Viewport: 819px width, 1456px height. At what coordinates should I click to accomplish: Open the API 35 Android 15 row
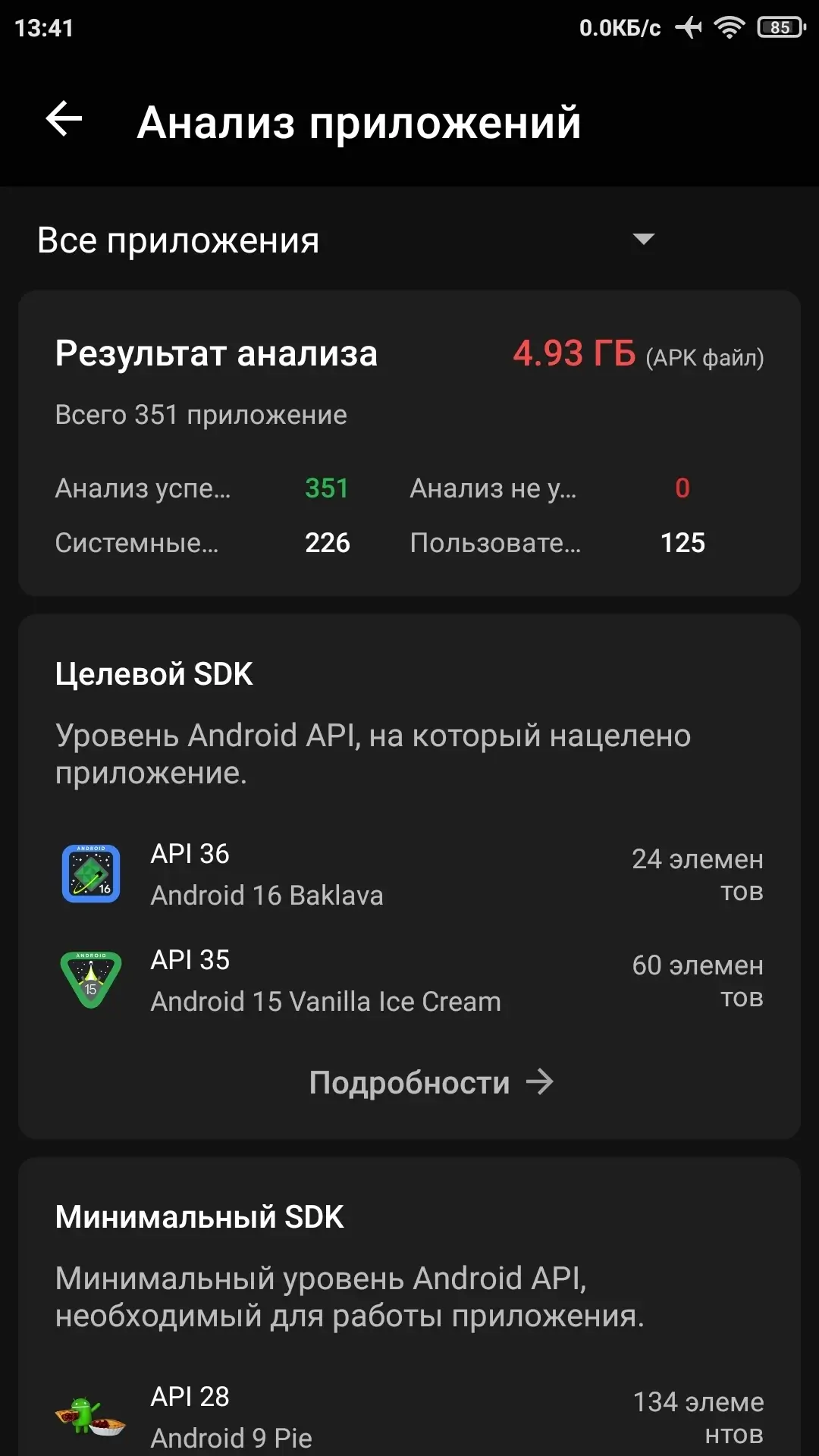(x=409, y=981)
